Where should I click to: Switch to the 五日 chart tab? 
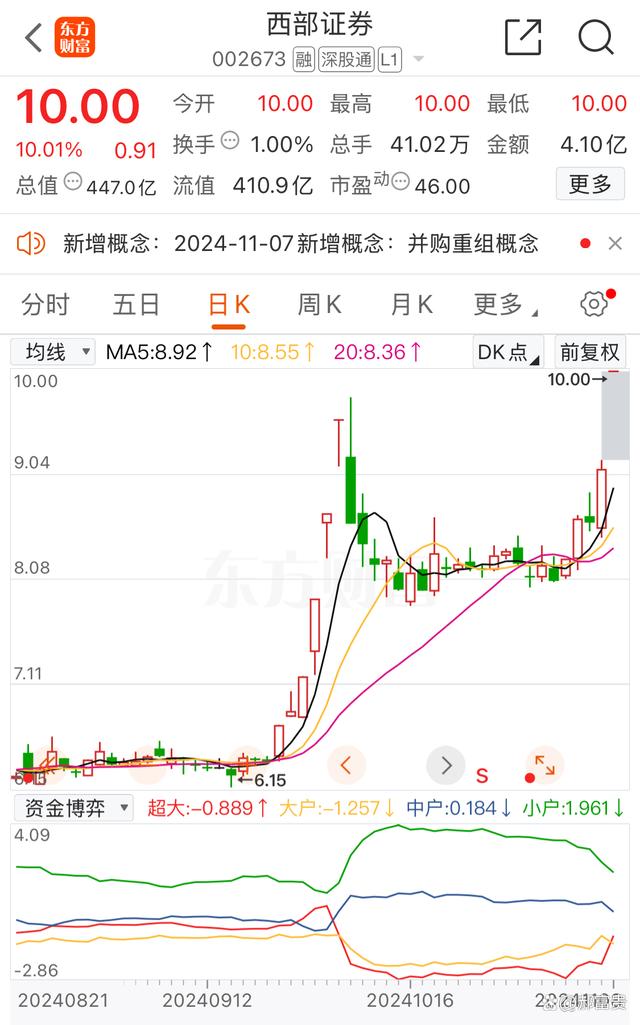coord(136,305)
